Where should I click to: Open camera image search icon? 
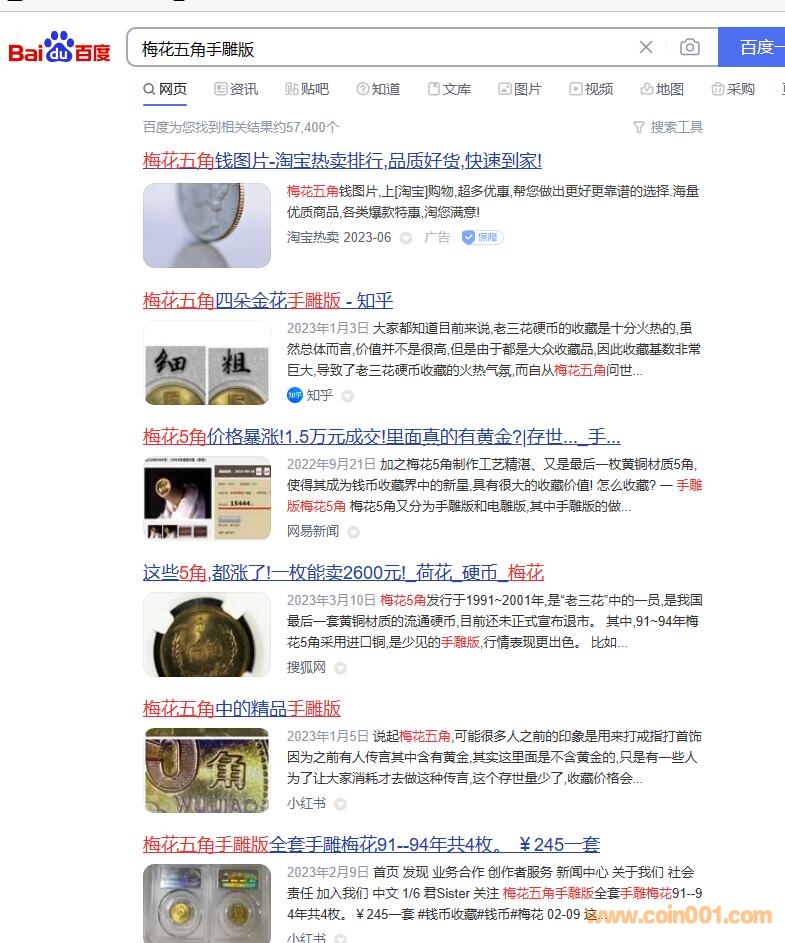pyautogui.click(x=690, y=47)
